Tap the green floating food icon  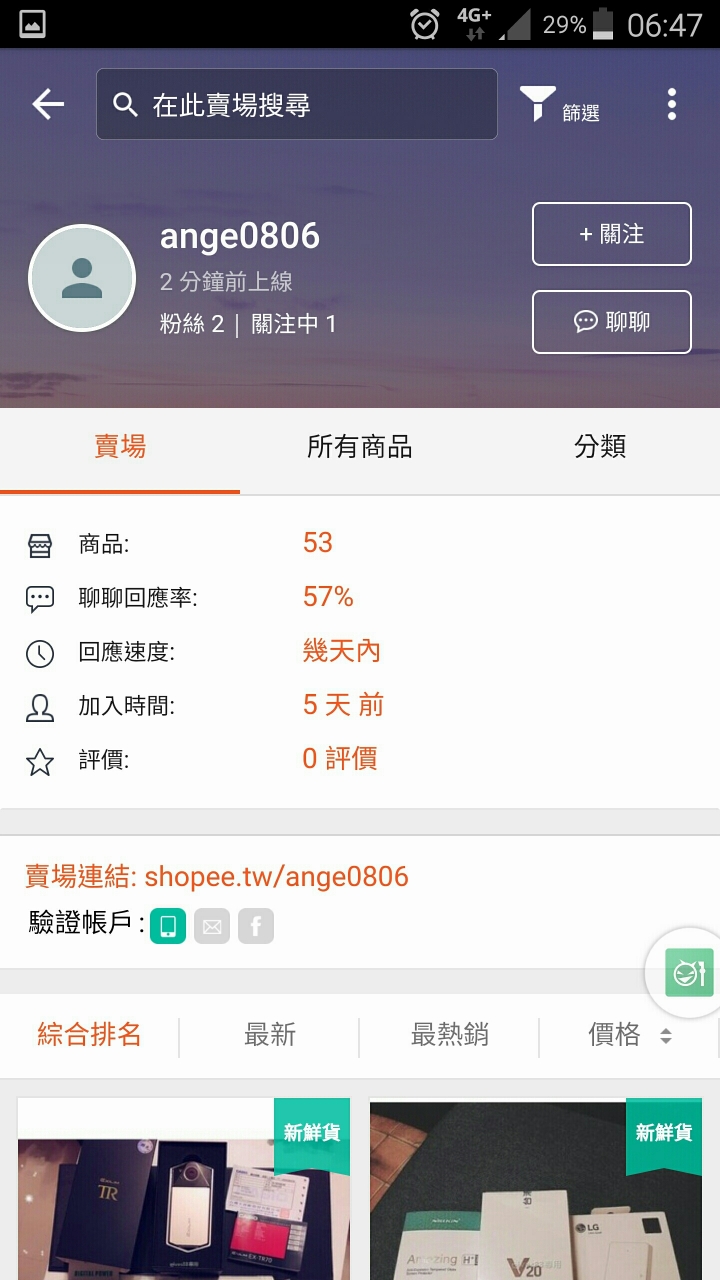(x=689, y=973)
